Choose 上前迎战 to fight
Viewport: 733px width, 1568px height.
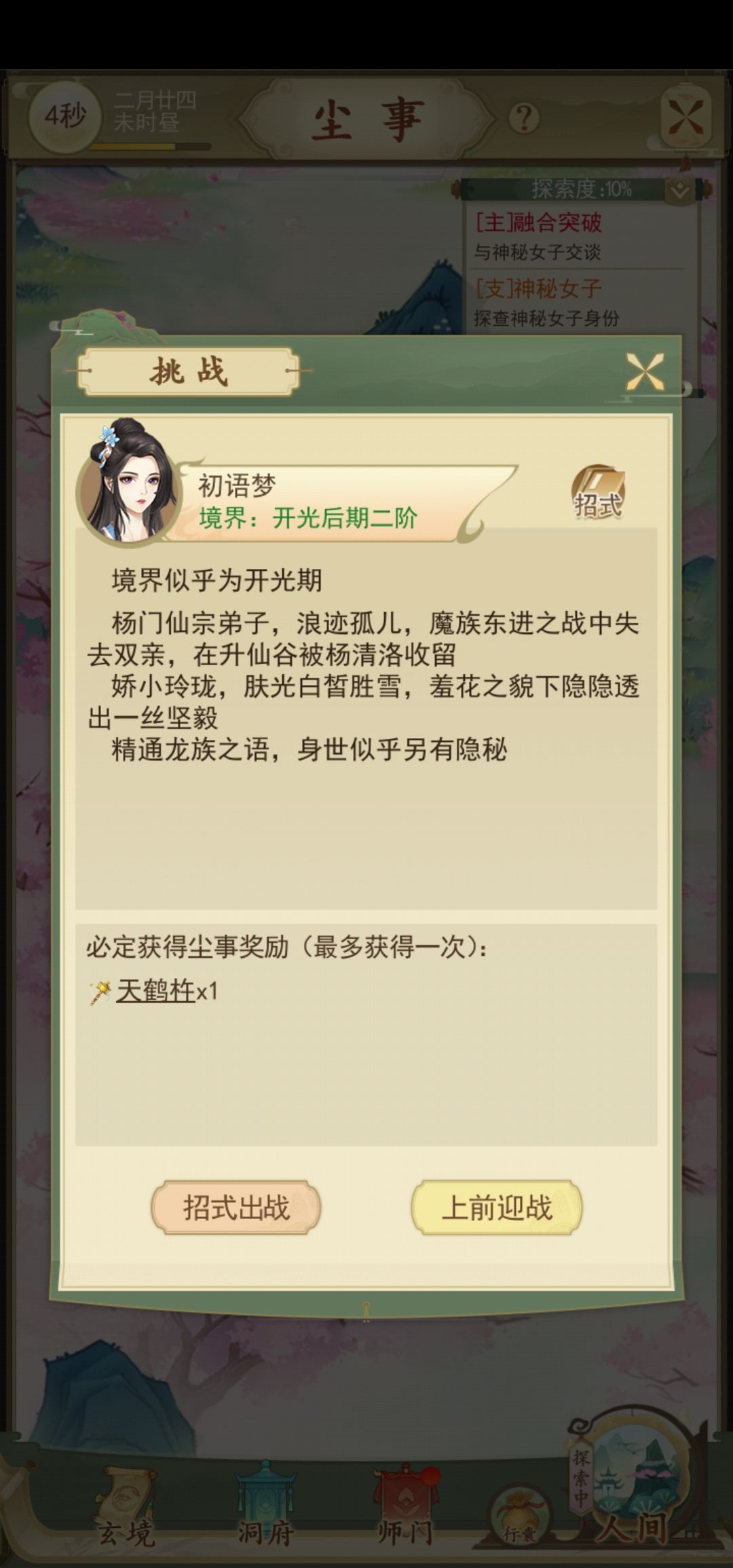coord(497,1208)
